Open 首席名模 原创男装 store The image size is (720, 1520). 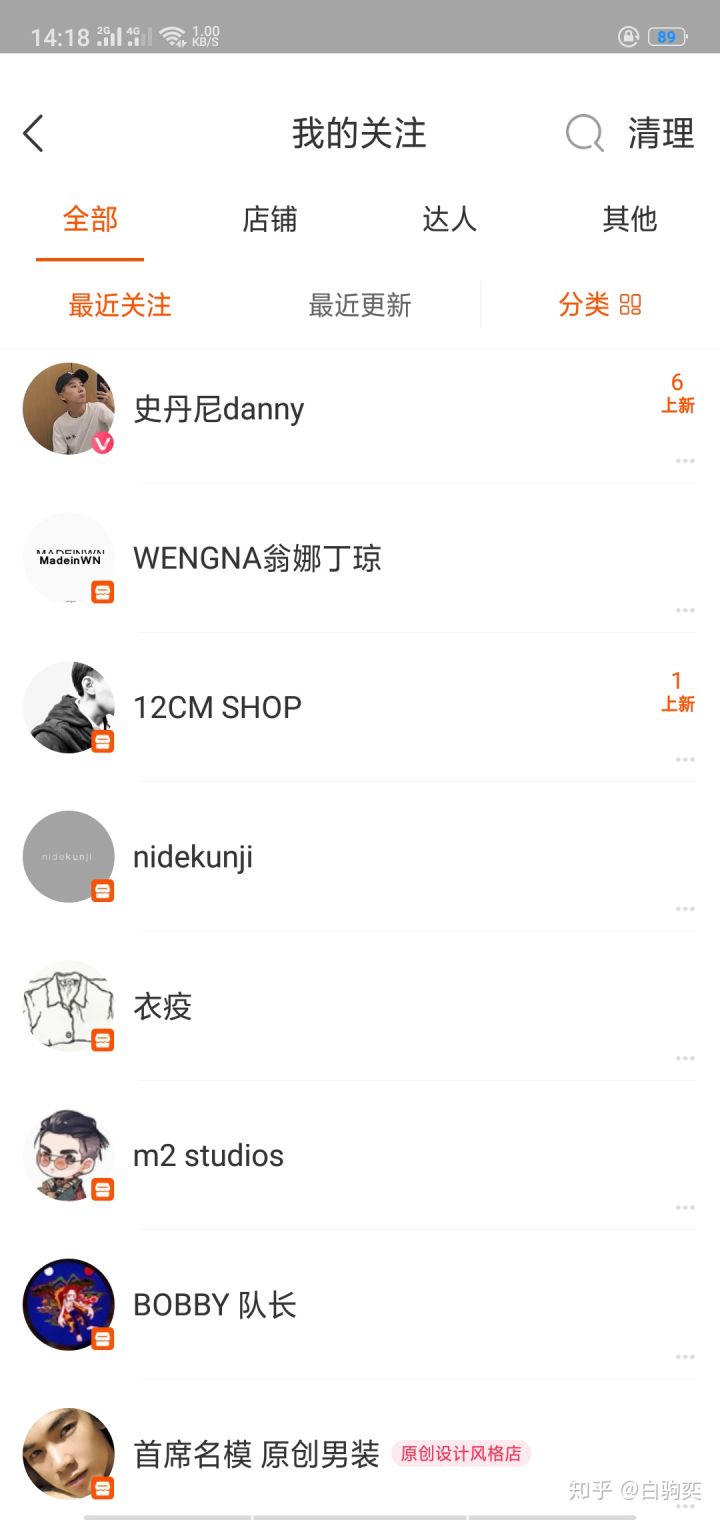(x=256, y=1454)
